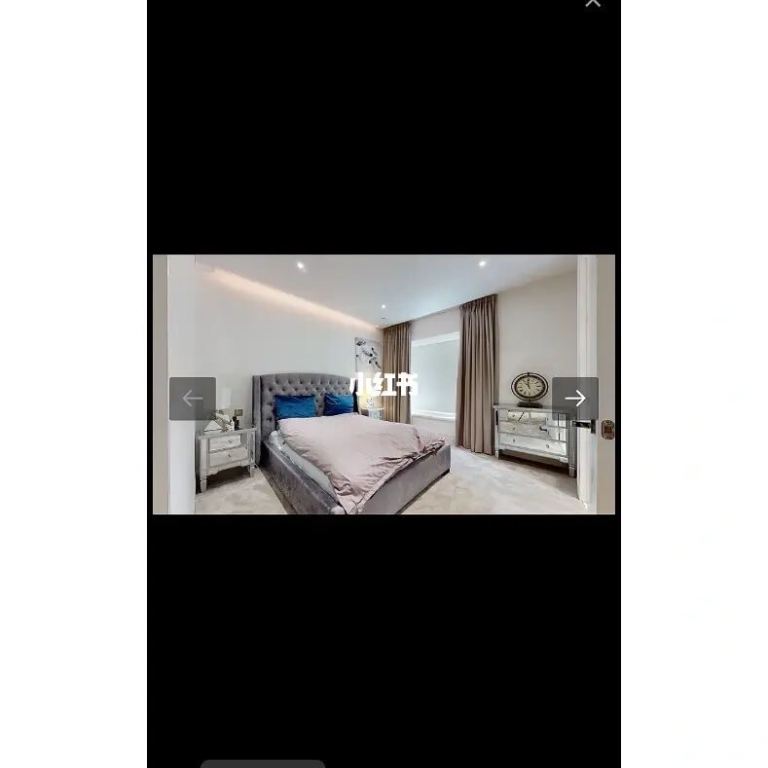This screenshot has height=768, width=768.
Task: Go to the next bedroom photo
Action: (575, 398)
